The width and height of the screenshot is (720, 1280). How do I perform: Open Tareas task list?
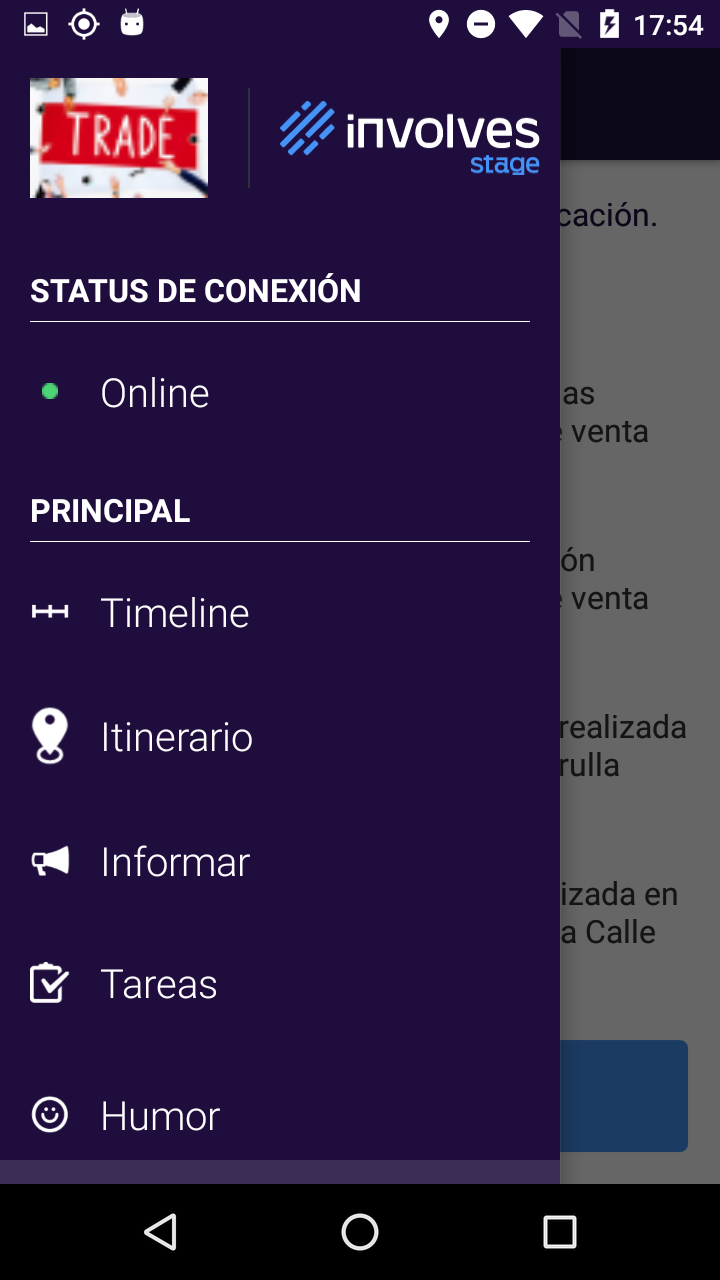pyautogui.click(x=159, y=985)
